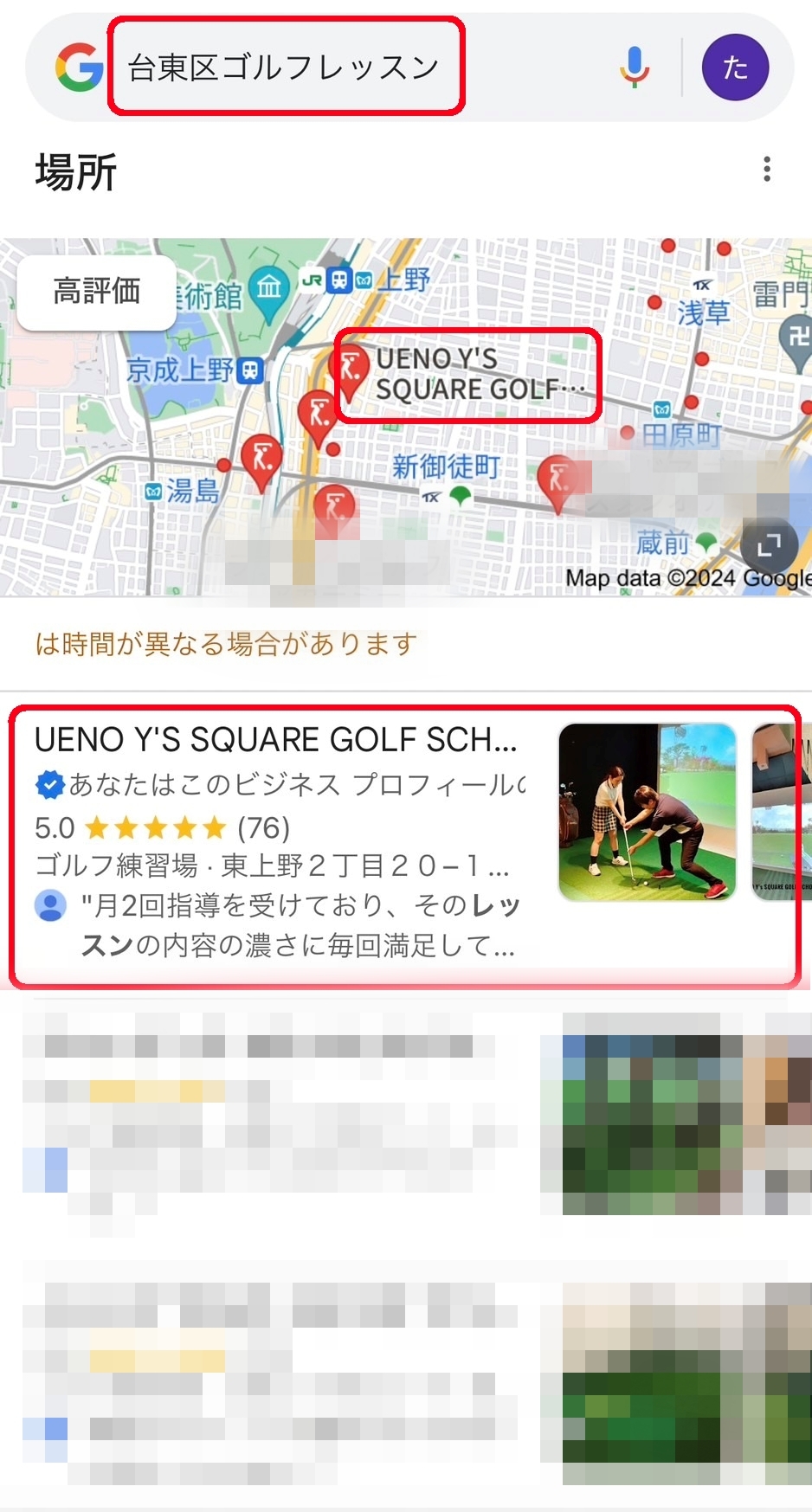Expand the map to full screen

pyautogui.click(x=769, y=546)
